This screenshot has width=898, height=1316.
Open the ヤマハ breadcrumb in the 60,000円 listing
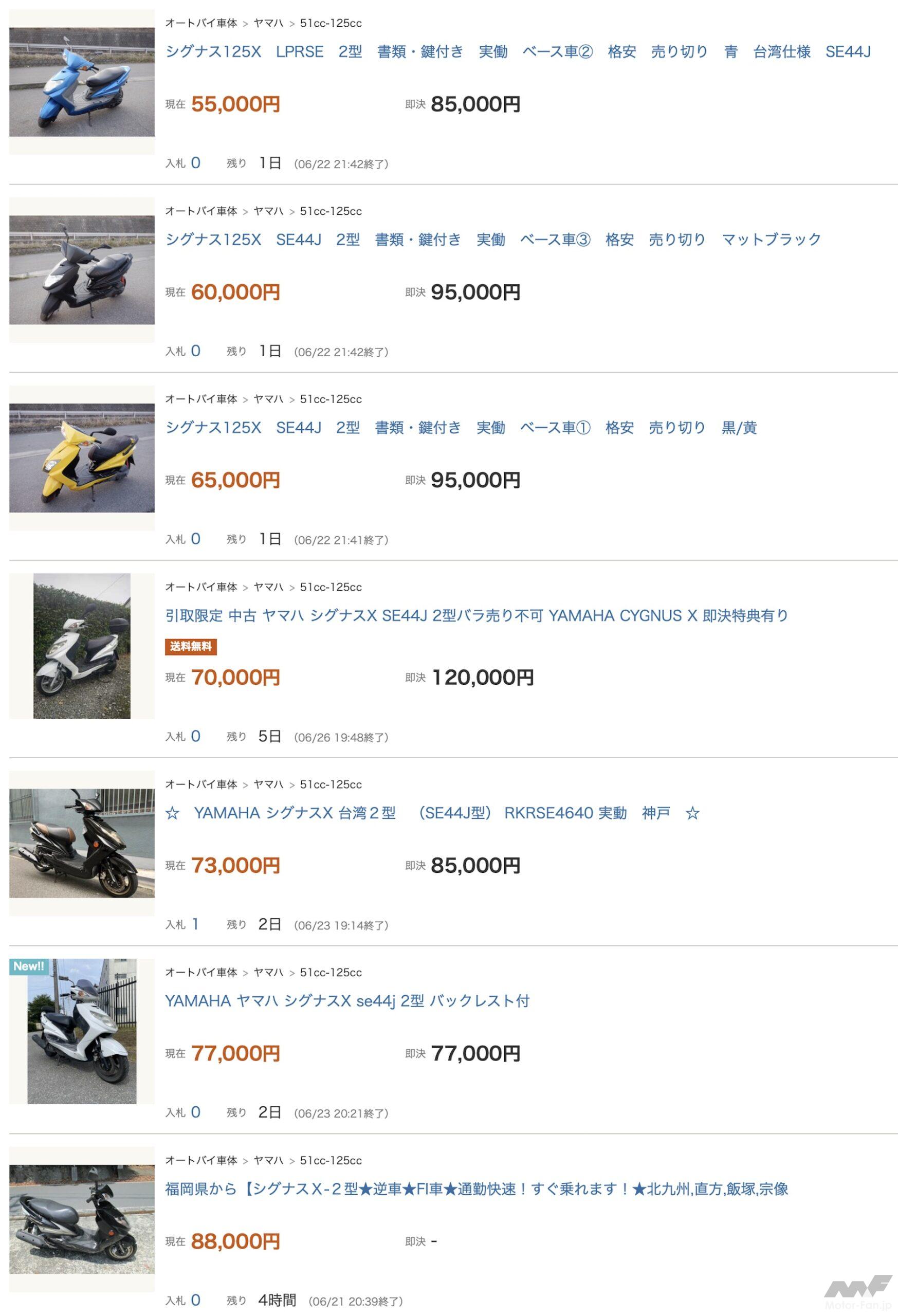pyautogui.click(x=268, y=211)
